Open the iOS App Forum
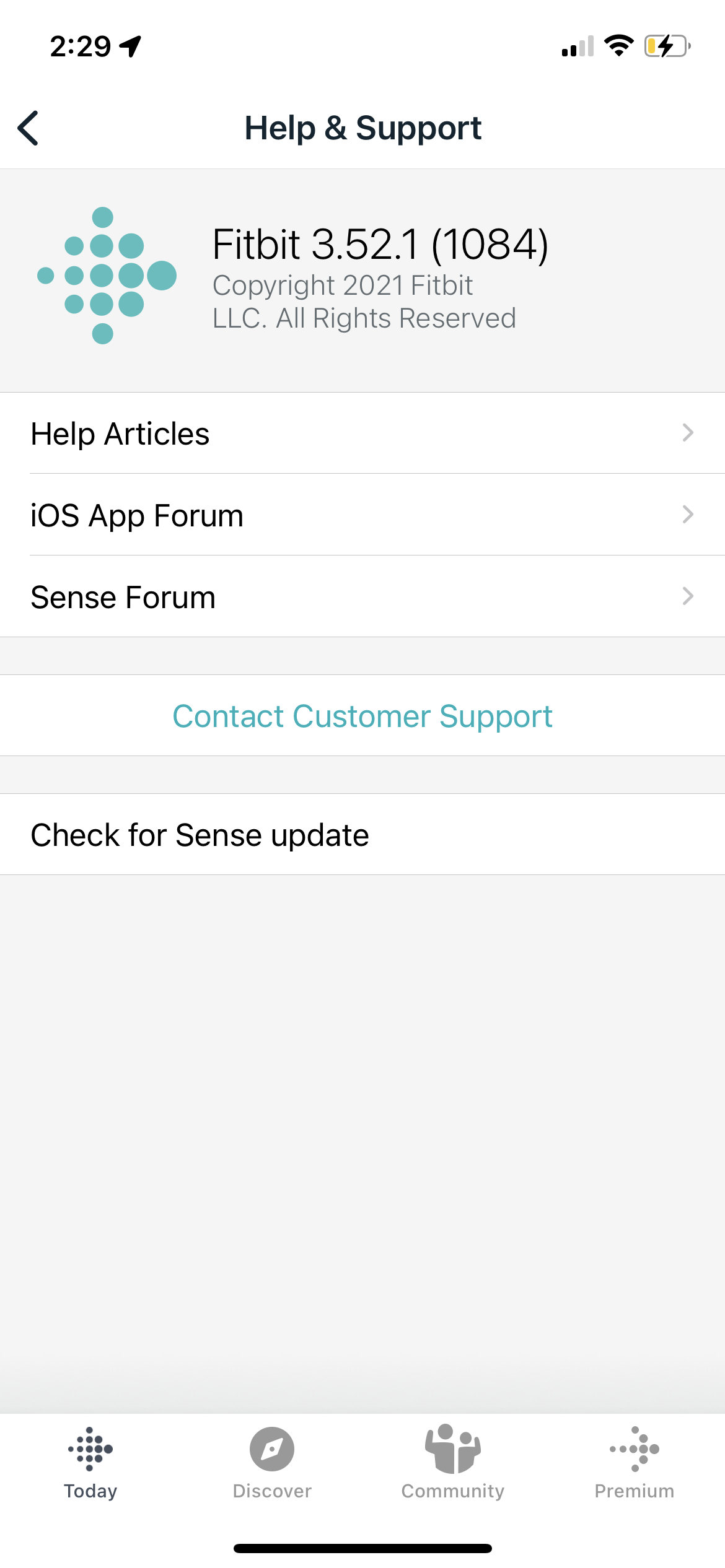 pos(362,515)
